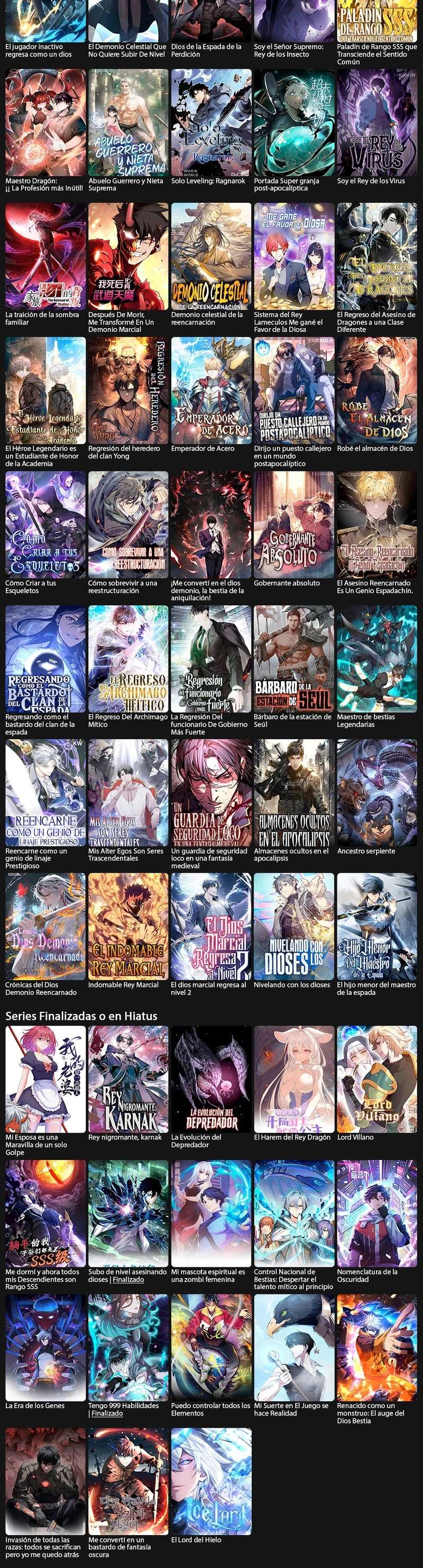Open Abuelo Guerrero y Nieta Suprema
The image size is (423, 1568).
pos(128,123)
